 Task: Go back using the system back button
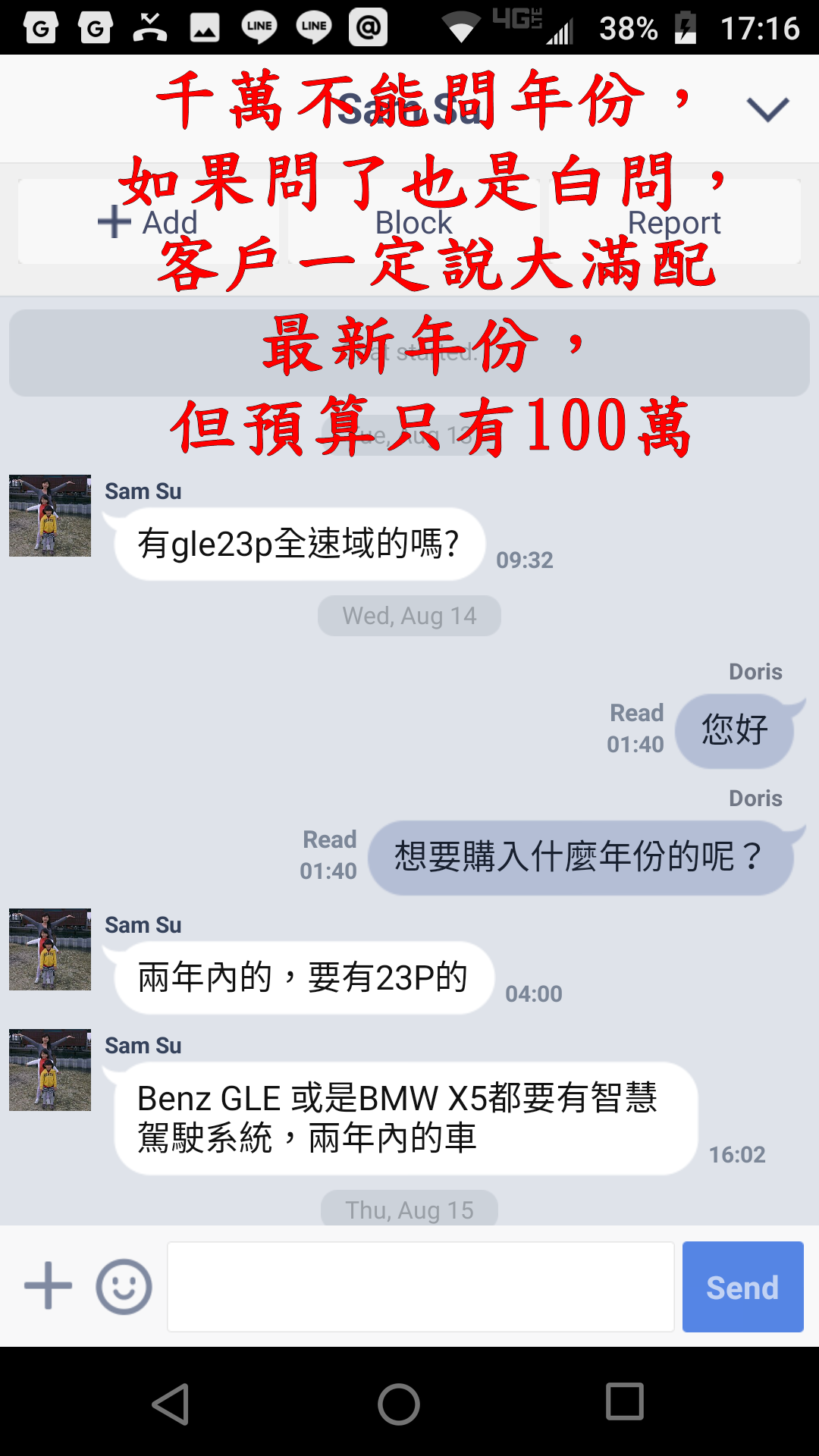[x=171, y=1404]
